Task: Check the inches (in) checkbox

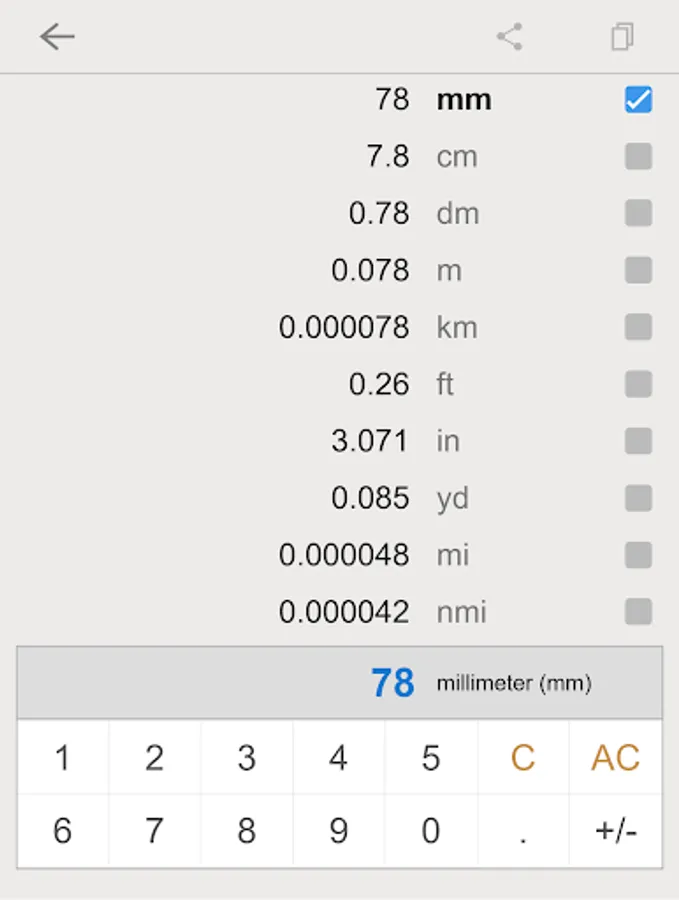Action: pyautogui.click(x=638, y=441)
